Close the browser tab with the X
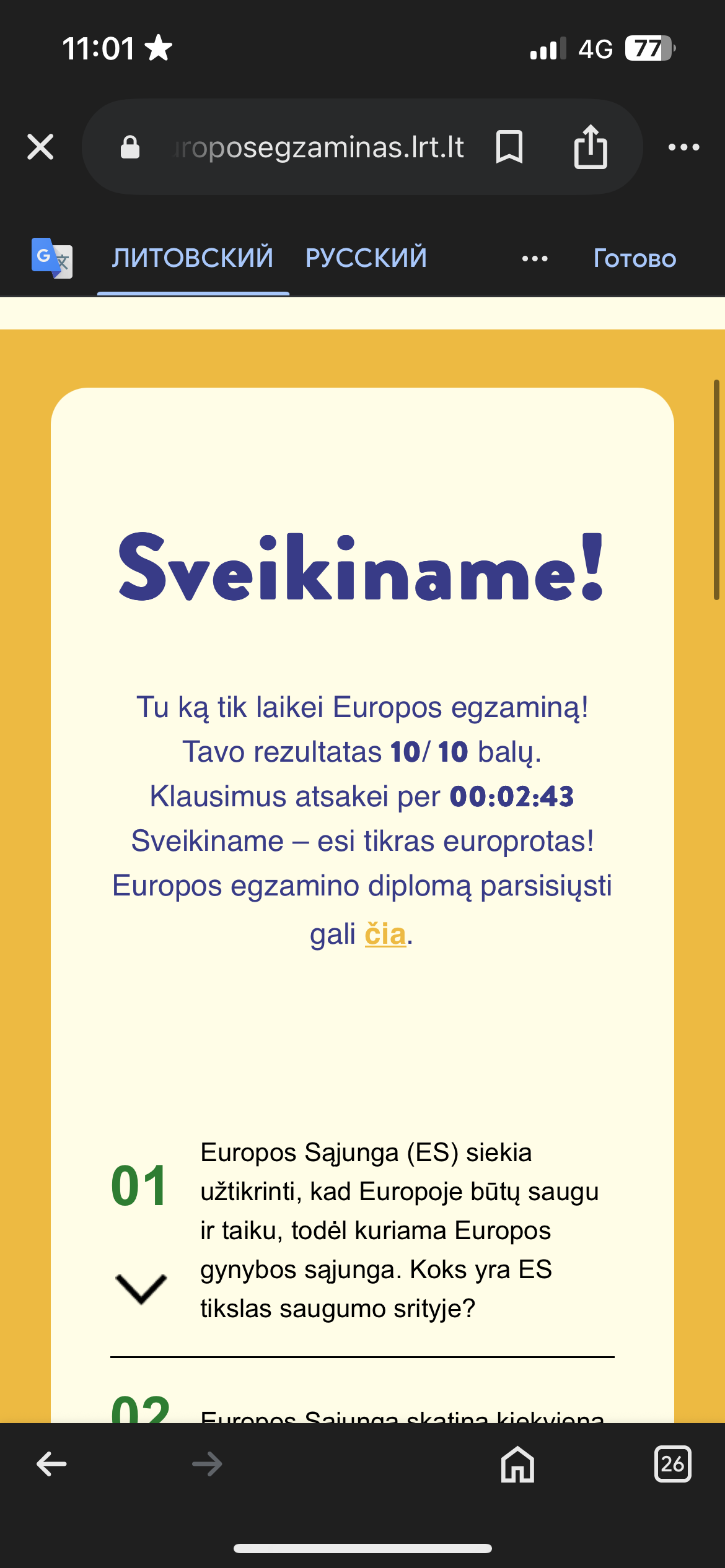This screenshot has width=725, height=1568. 40,147
